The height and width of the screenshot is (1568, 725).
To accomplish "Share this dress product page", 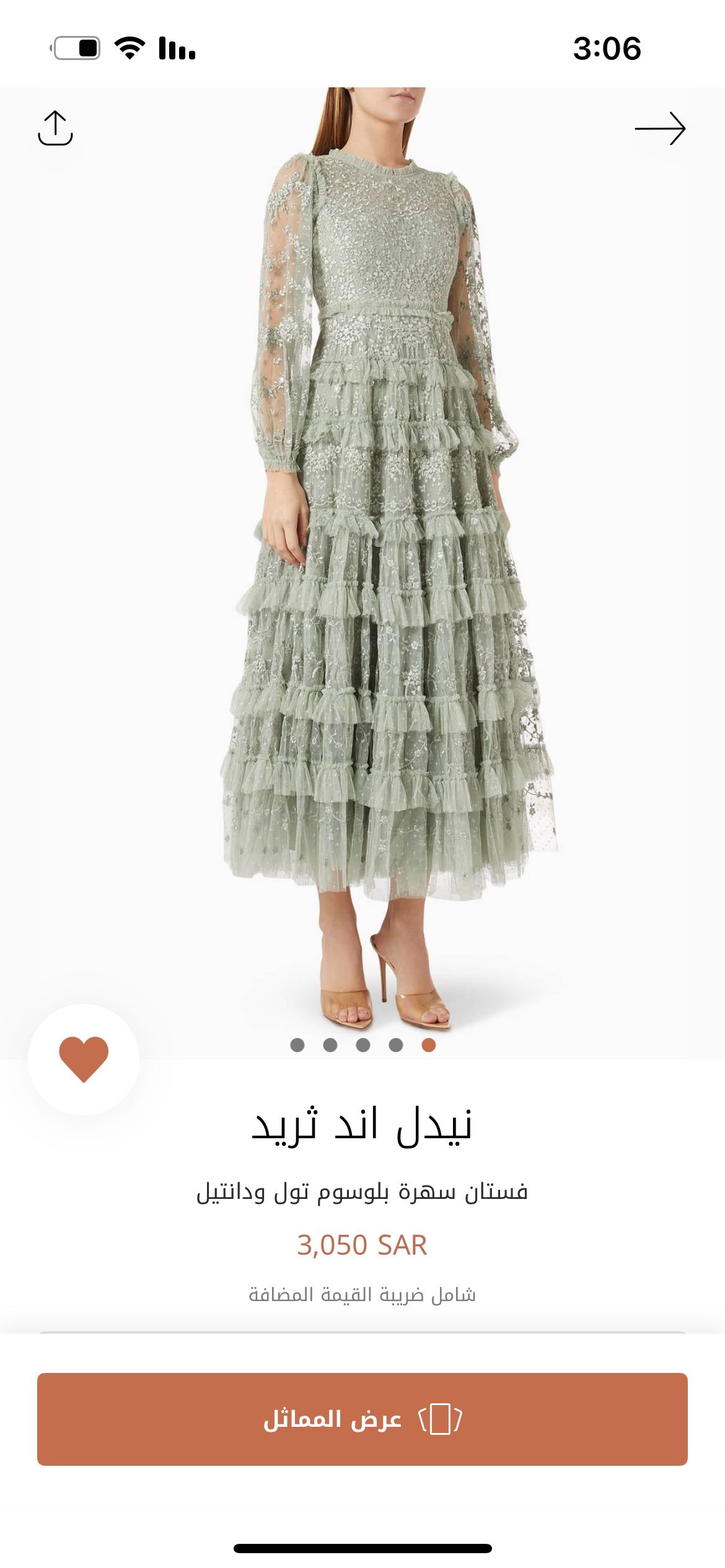I will (56, 128).
